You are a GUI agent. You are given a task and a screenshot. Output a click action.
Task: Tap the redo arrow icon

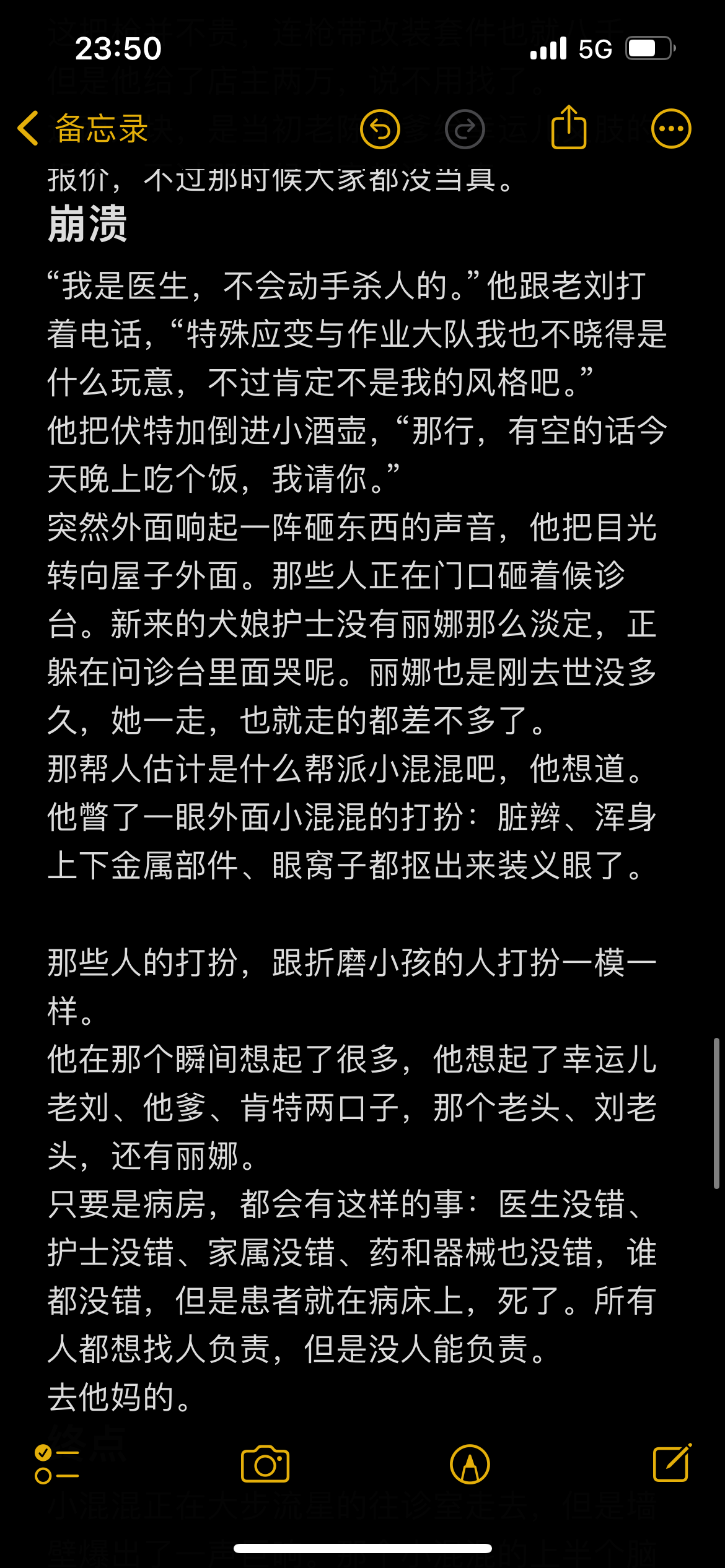(x=465, y=129)
